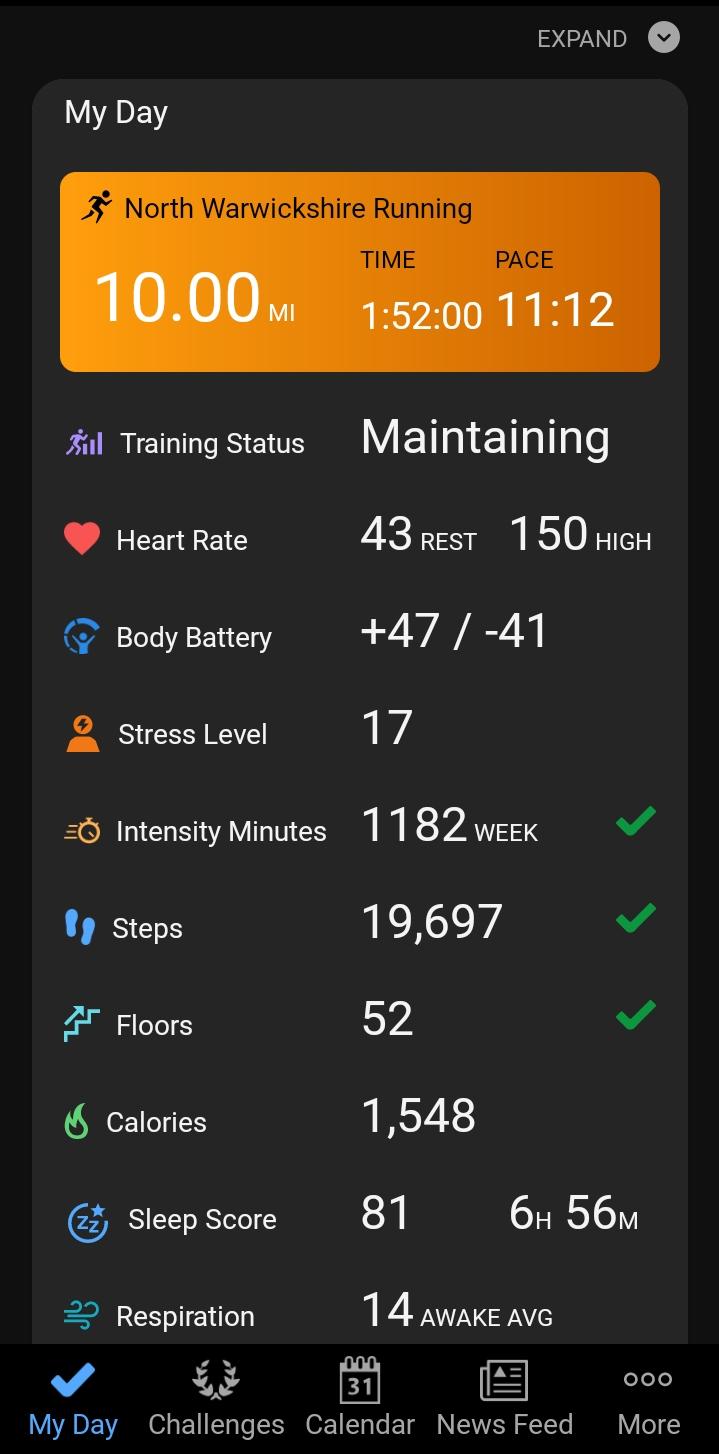Screen dimensions: 719x1454
Task: View Heart Rate details
Action: (x=360, y=537)
